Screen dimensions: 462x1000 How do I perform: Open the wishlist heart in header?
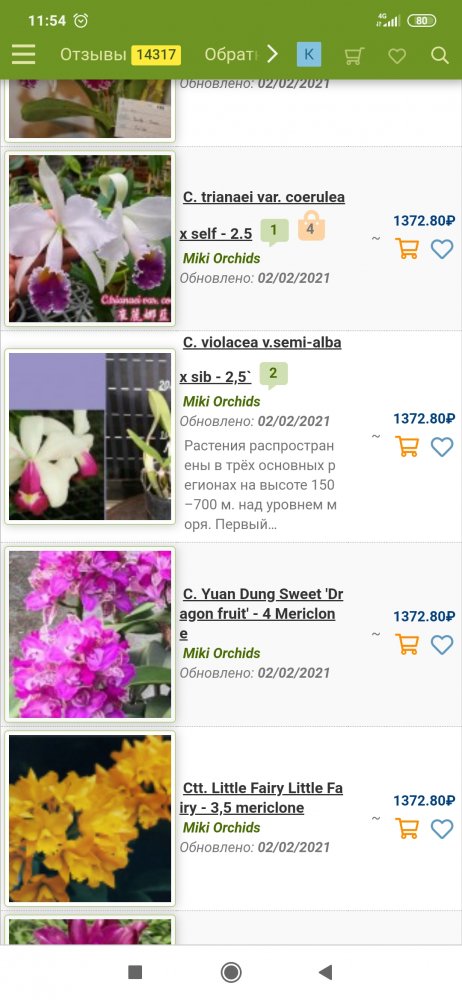point(397,56)
